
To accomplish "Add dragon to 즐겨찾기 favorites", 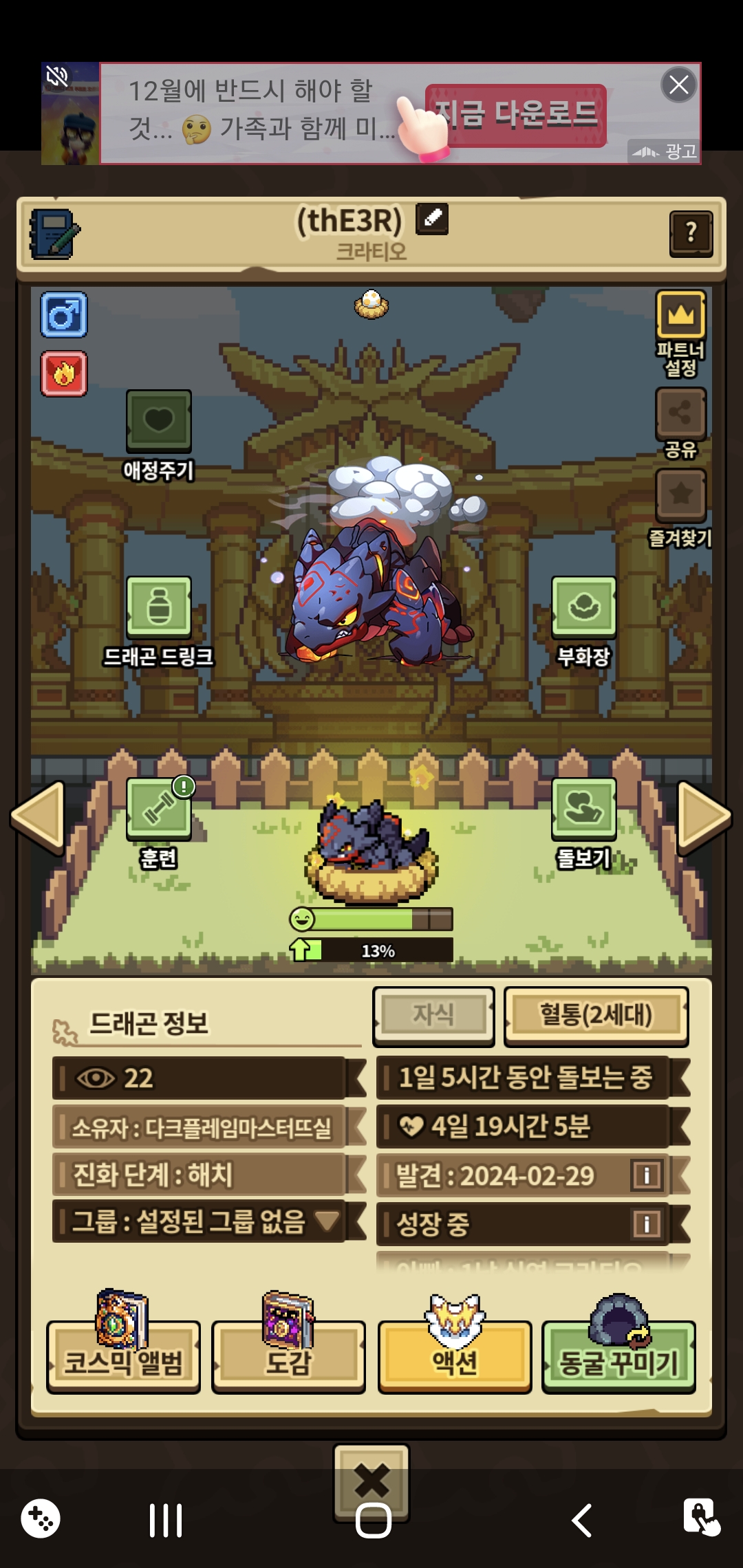I will click(x=680, y=495).
